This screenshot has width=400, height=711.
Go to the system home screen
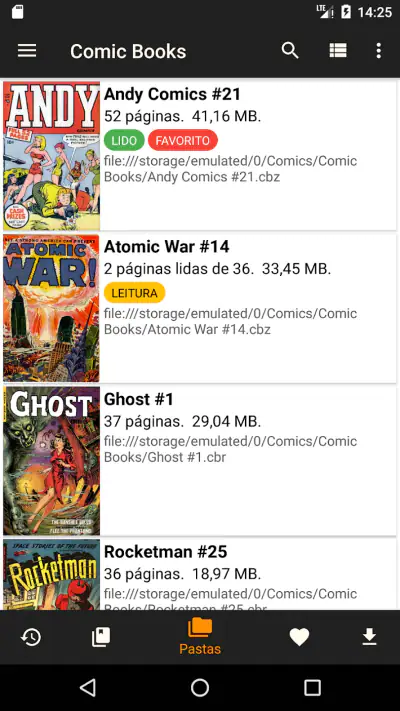coord(200,687)
